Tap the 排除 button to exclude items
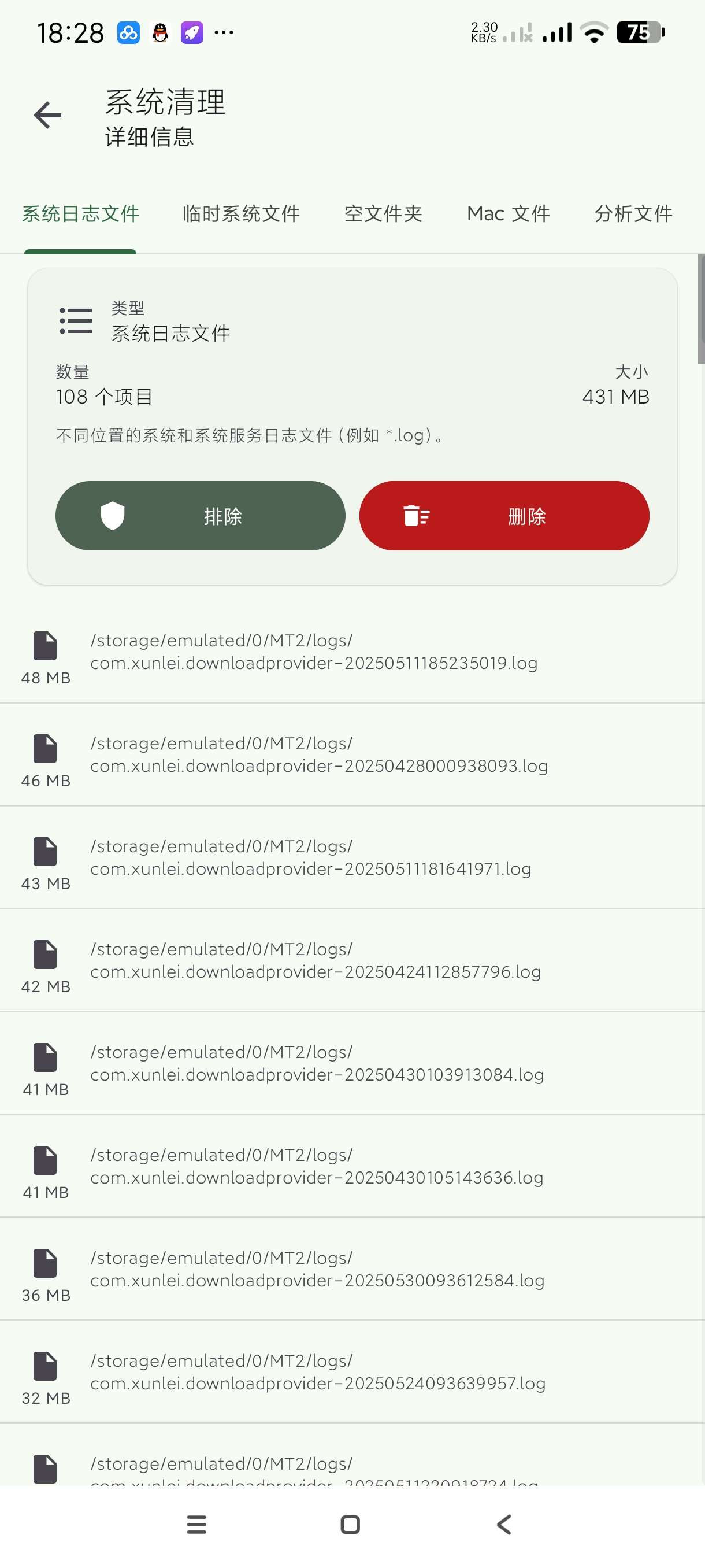Viewport: 705px width, 1568px height. (200, 516)
